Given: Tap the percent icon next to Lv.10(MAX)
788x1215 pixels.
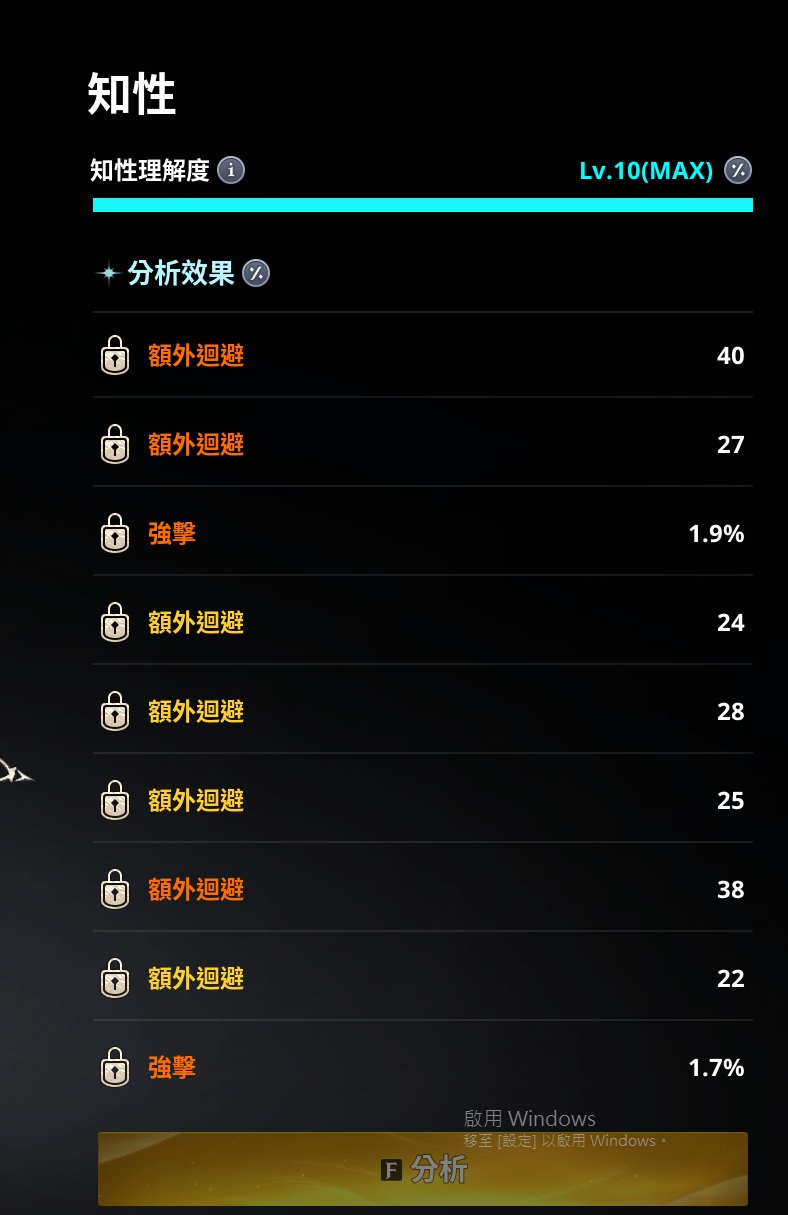Looking at the screenshot, I should tap(738, 170).
